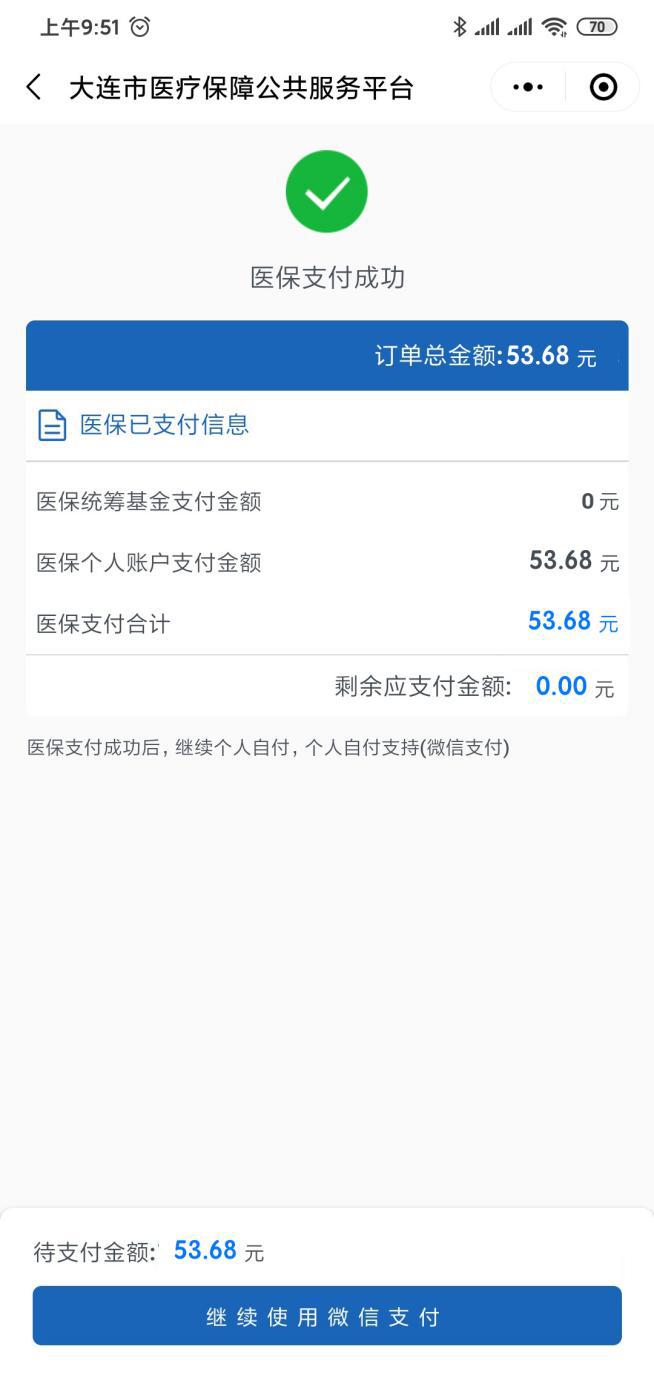The image size is (654, 1381).
Task: Open the mini program more-options menu
Action: [x=528, y=88]
